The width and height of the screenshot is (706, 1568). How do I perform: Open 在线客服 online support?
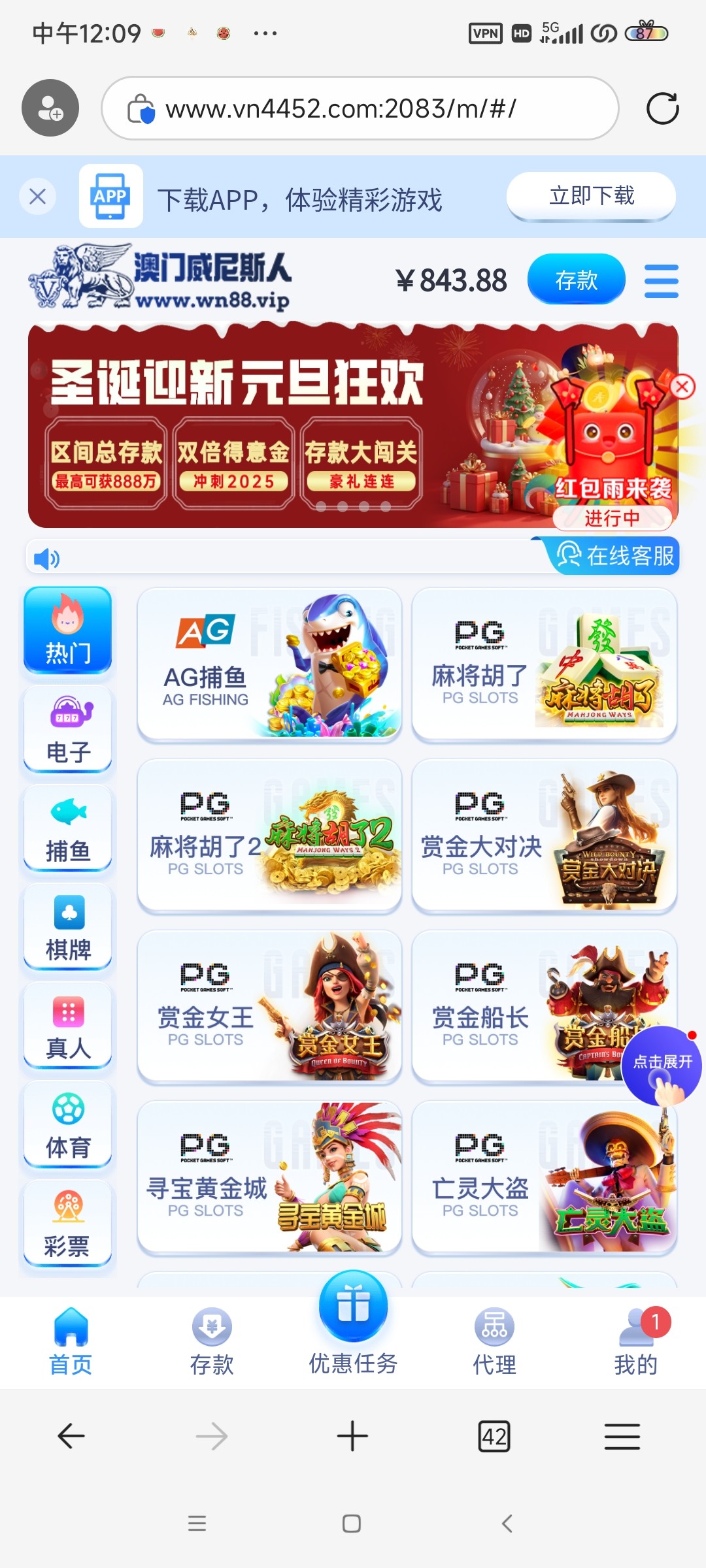[614, 556]
